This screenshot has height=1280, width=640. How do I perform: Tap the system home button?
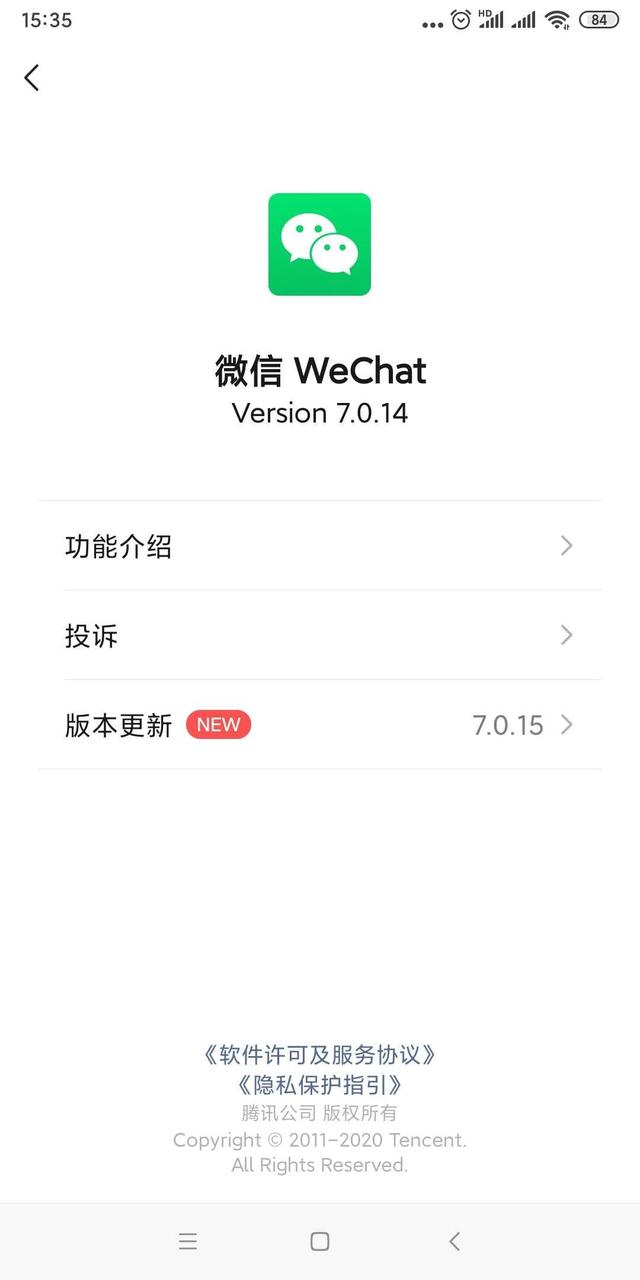320,1241
